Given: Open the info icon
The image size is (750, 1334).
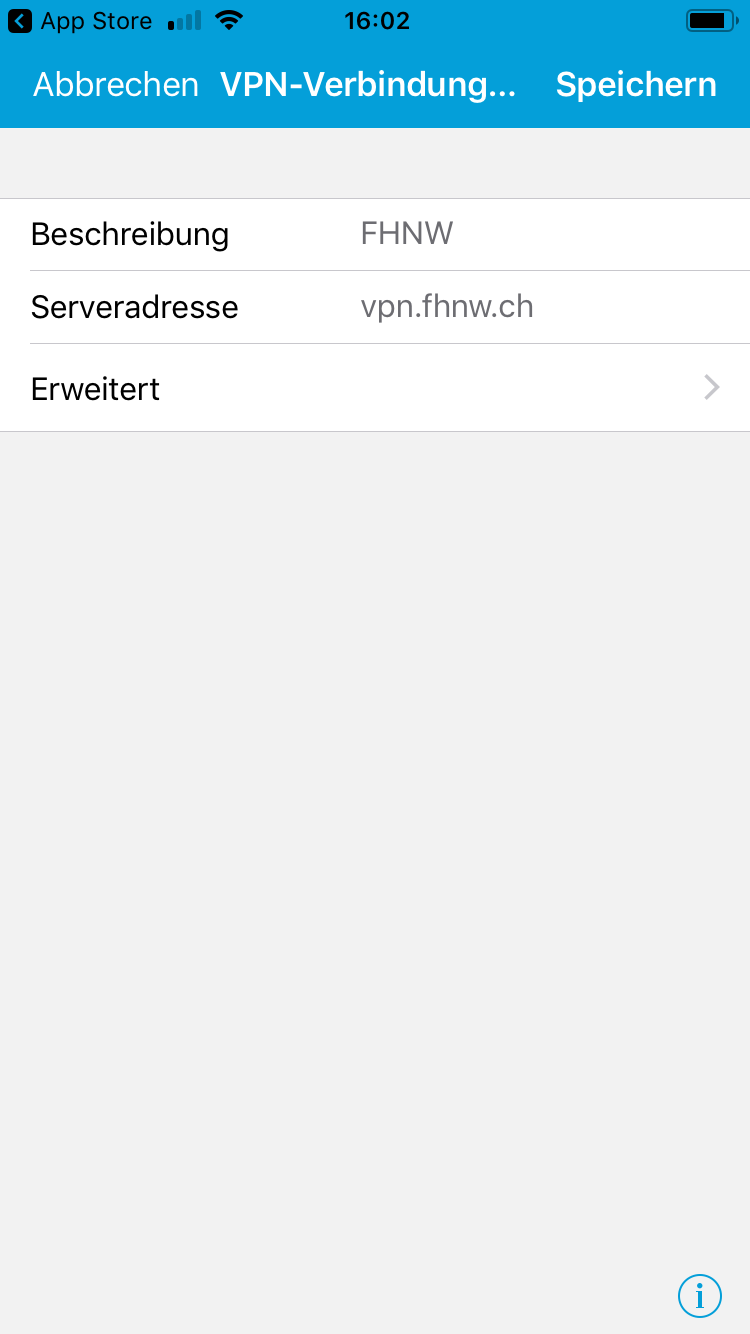Looking at the screenshot, I should coord(699,1296).
